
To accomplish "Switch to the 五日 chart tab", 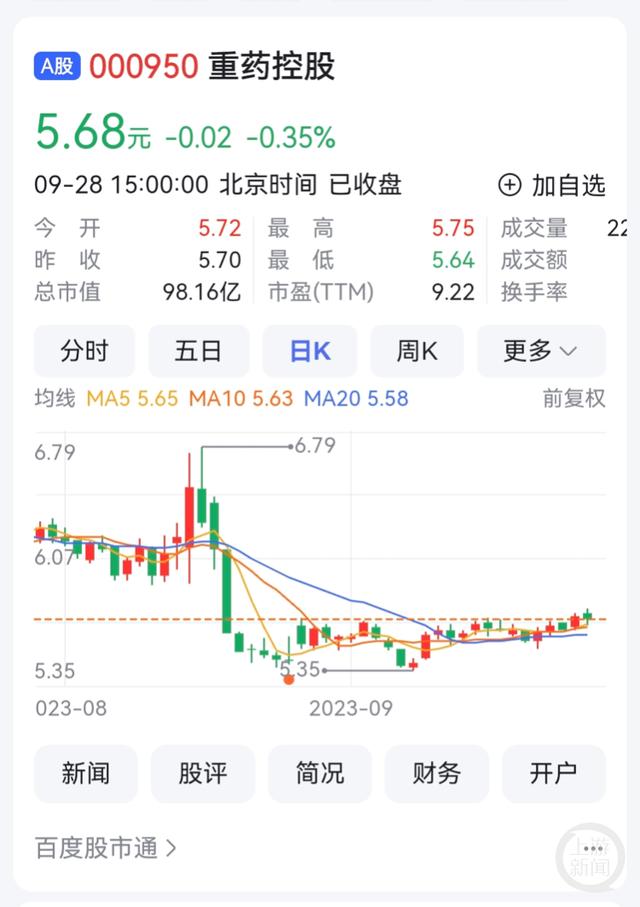I will [x=198, y=351].
